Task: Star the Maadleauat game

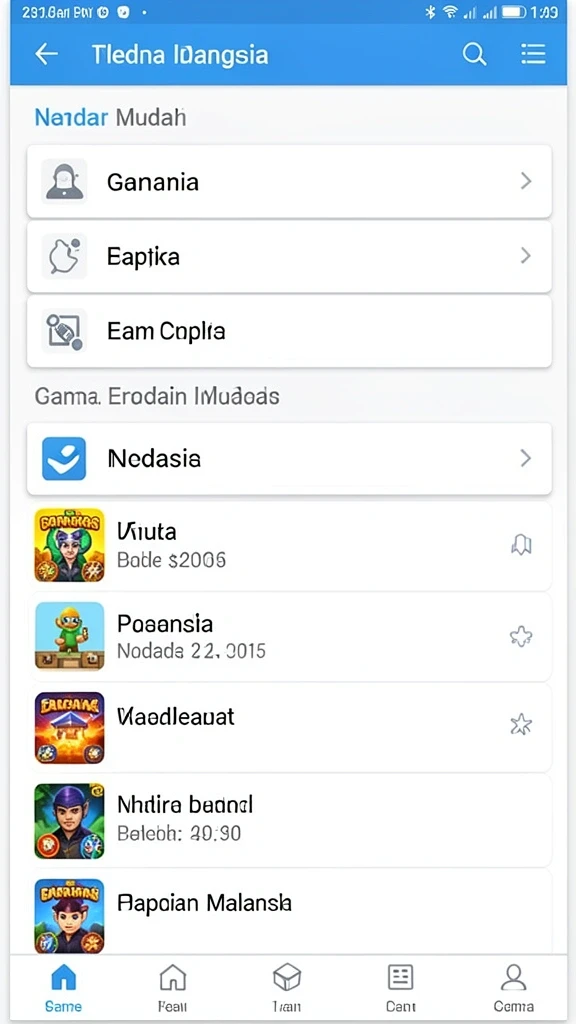Action: pos(521,724)
